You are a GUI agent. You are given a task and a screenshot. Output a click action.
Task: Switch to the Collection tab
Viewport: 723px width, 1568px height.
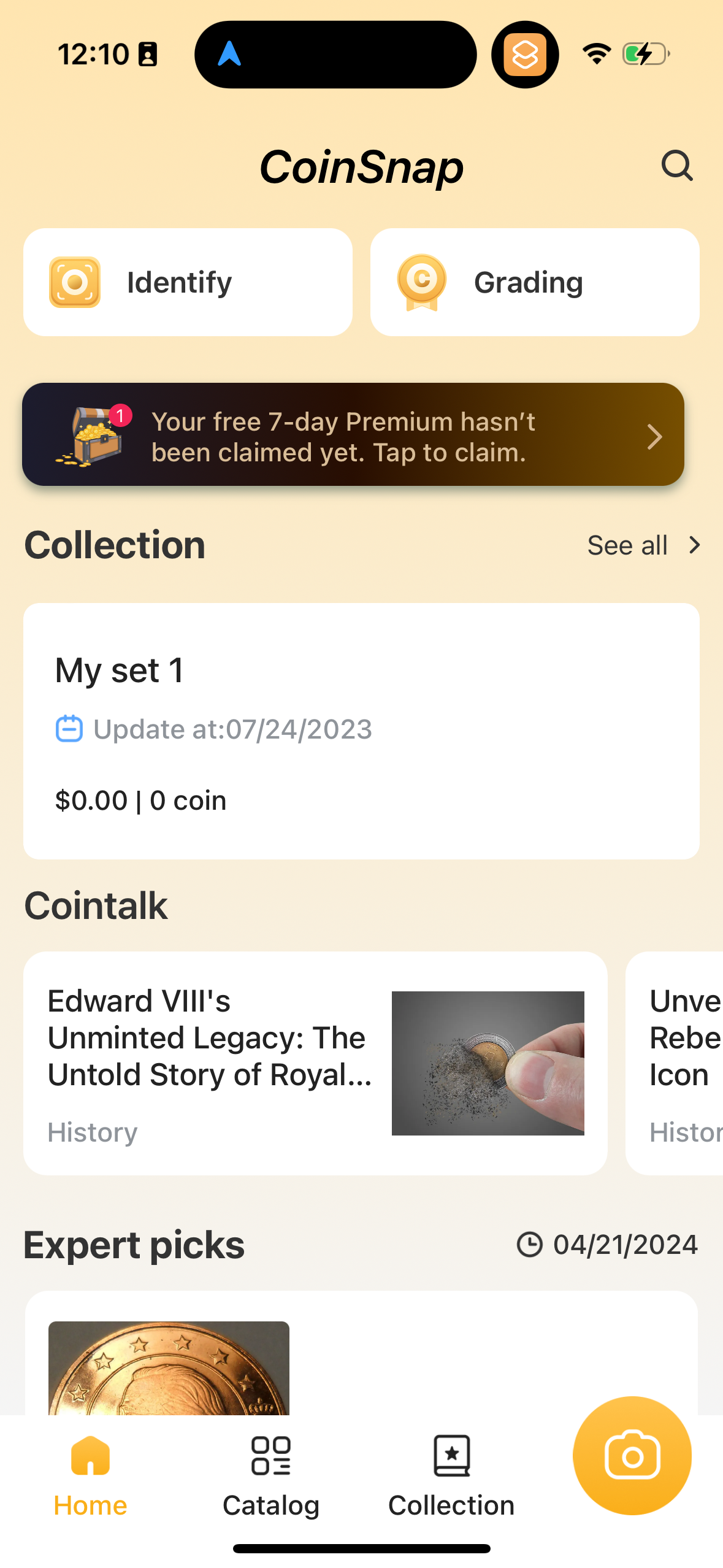click(x=451, y=1472)
